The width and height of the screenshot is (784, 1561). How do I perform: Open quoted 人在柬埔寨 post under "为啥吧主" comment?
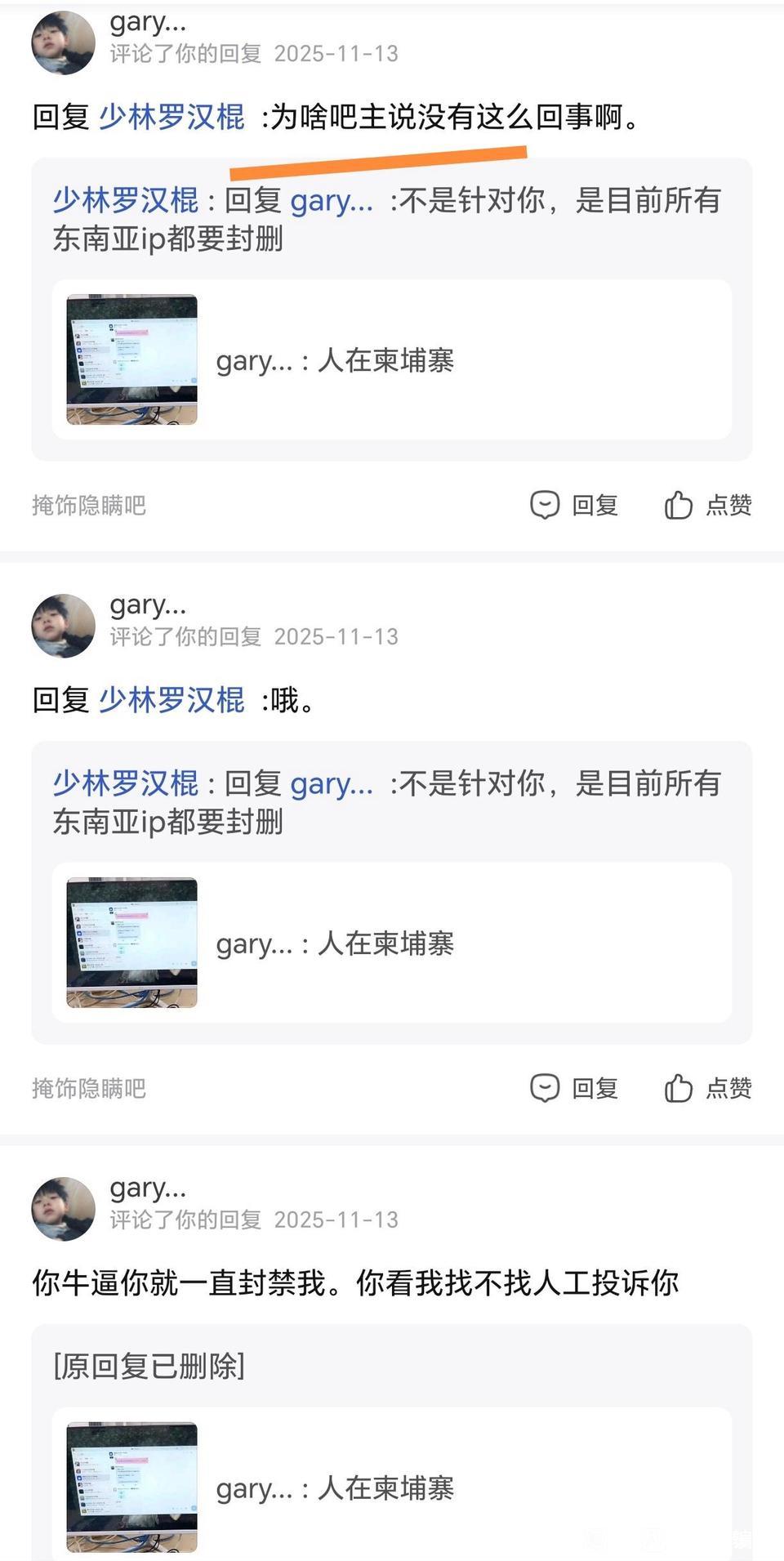[391, 359]
